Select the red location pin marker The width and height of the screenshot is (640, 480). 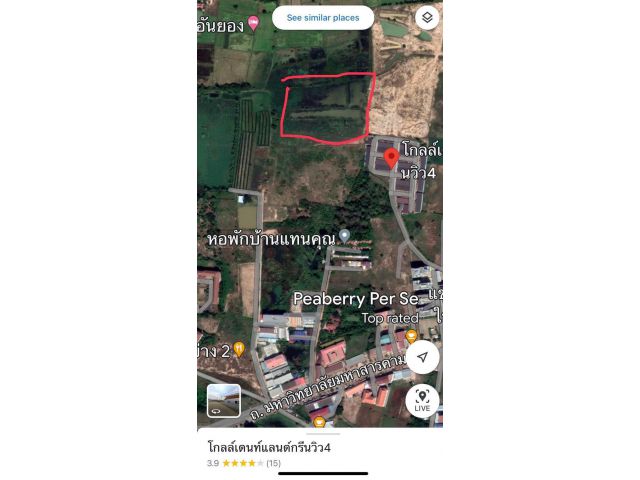[391, 160]
